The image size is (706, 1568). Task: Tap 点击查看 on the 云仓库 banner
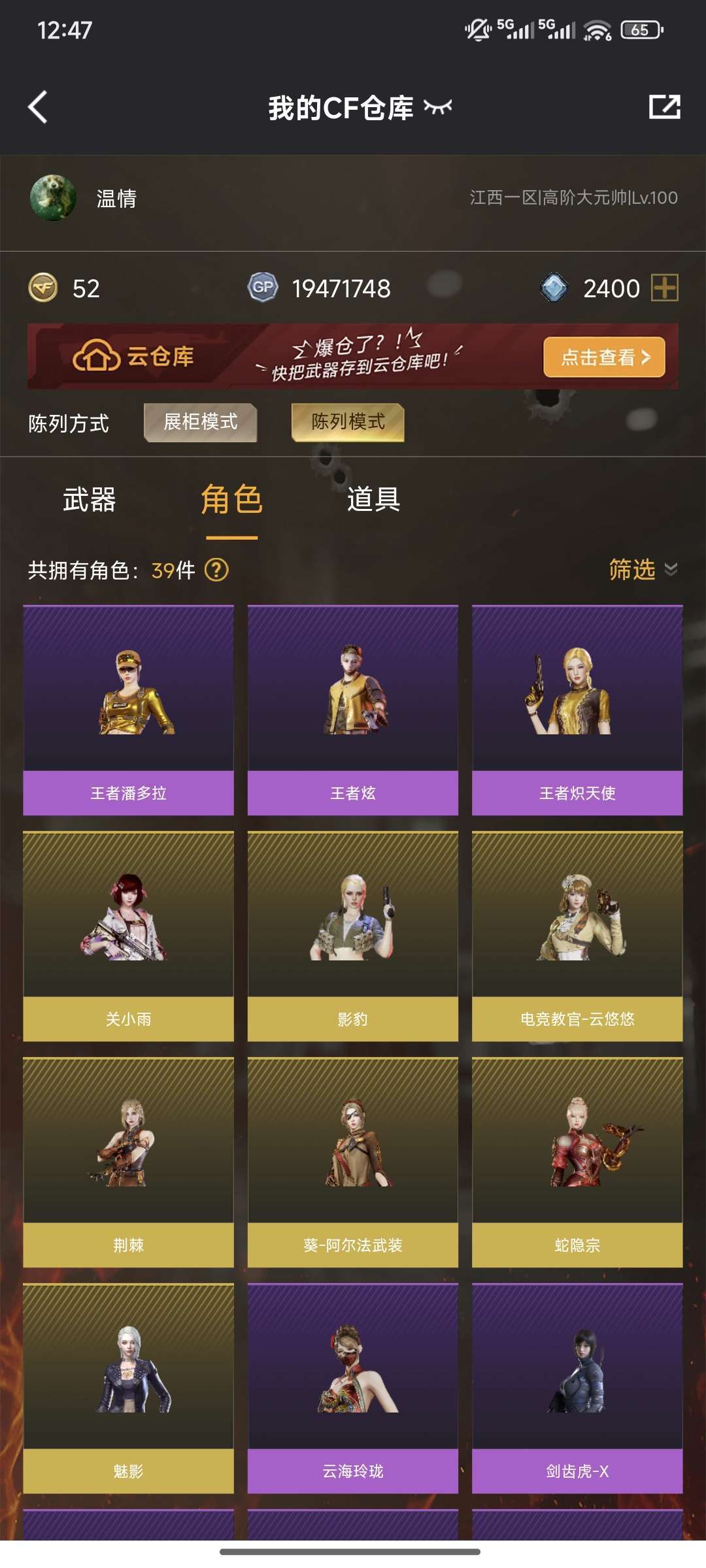pyautogui.click(x=604, y=357)
